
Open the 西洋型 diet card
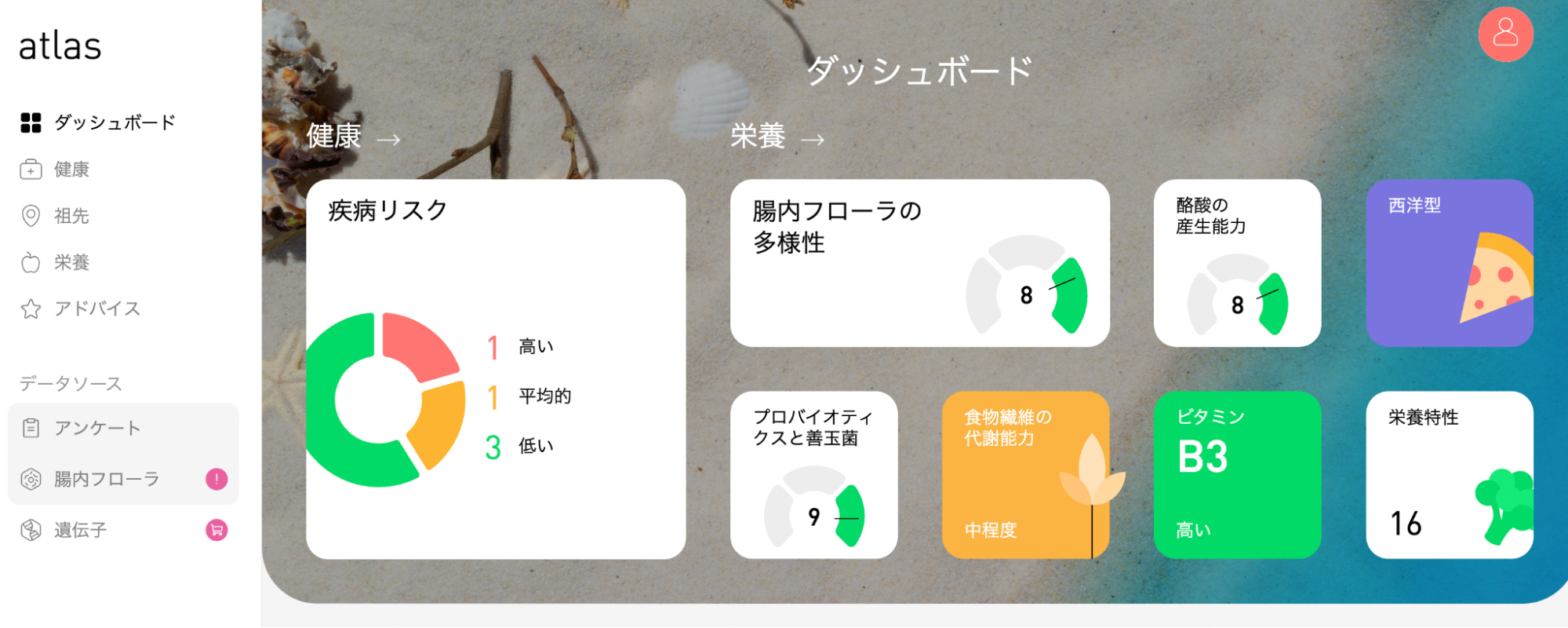[1449, 263]
